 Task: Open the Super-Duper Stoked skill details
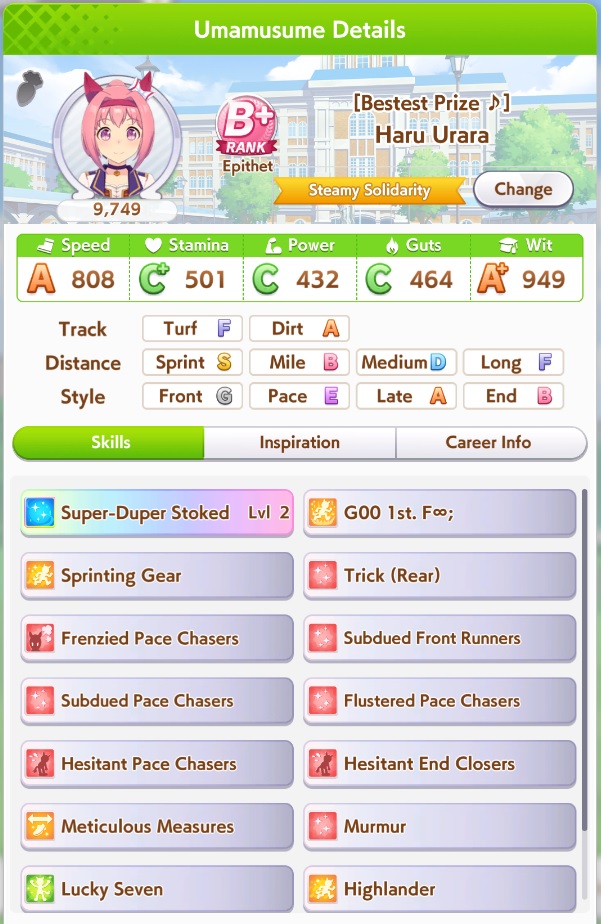point(157,513)
